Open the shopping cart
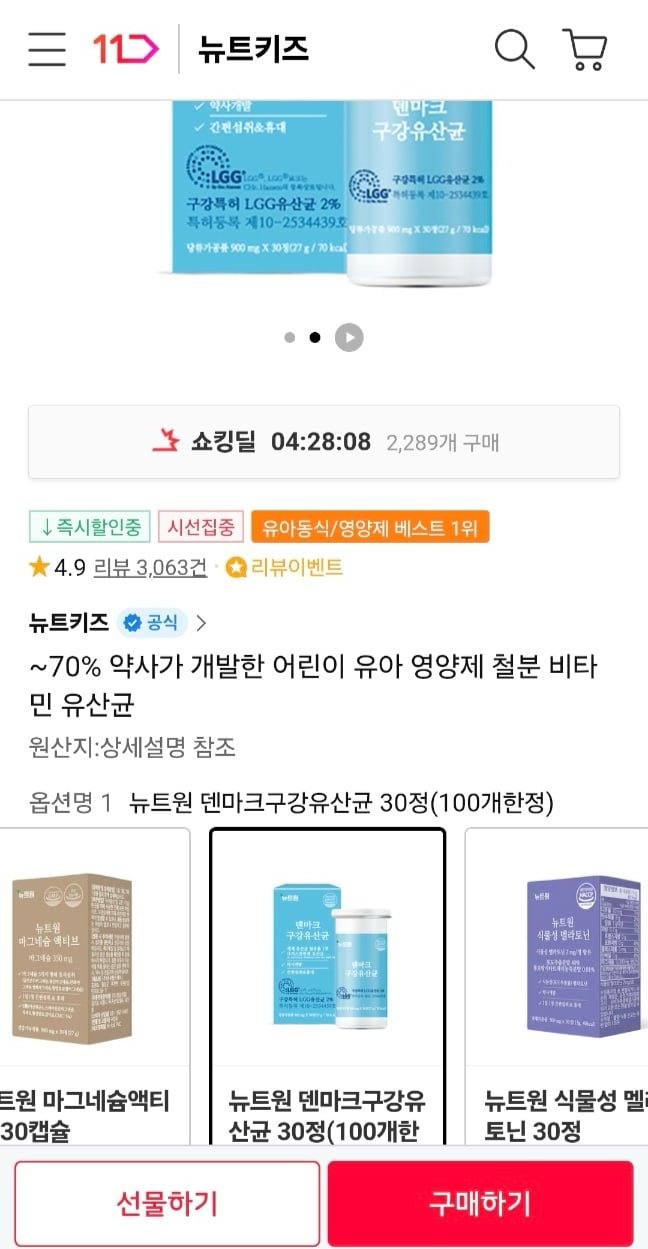Viewport: 648px width, 1249px height. pos(585,49)
